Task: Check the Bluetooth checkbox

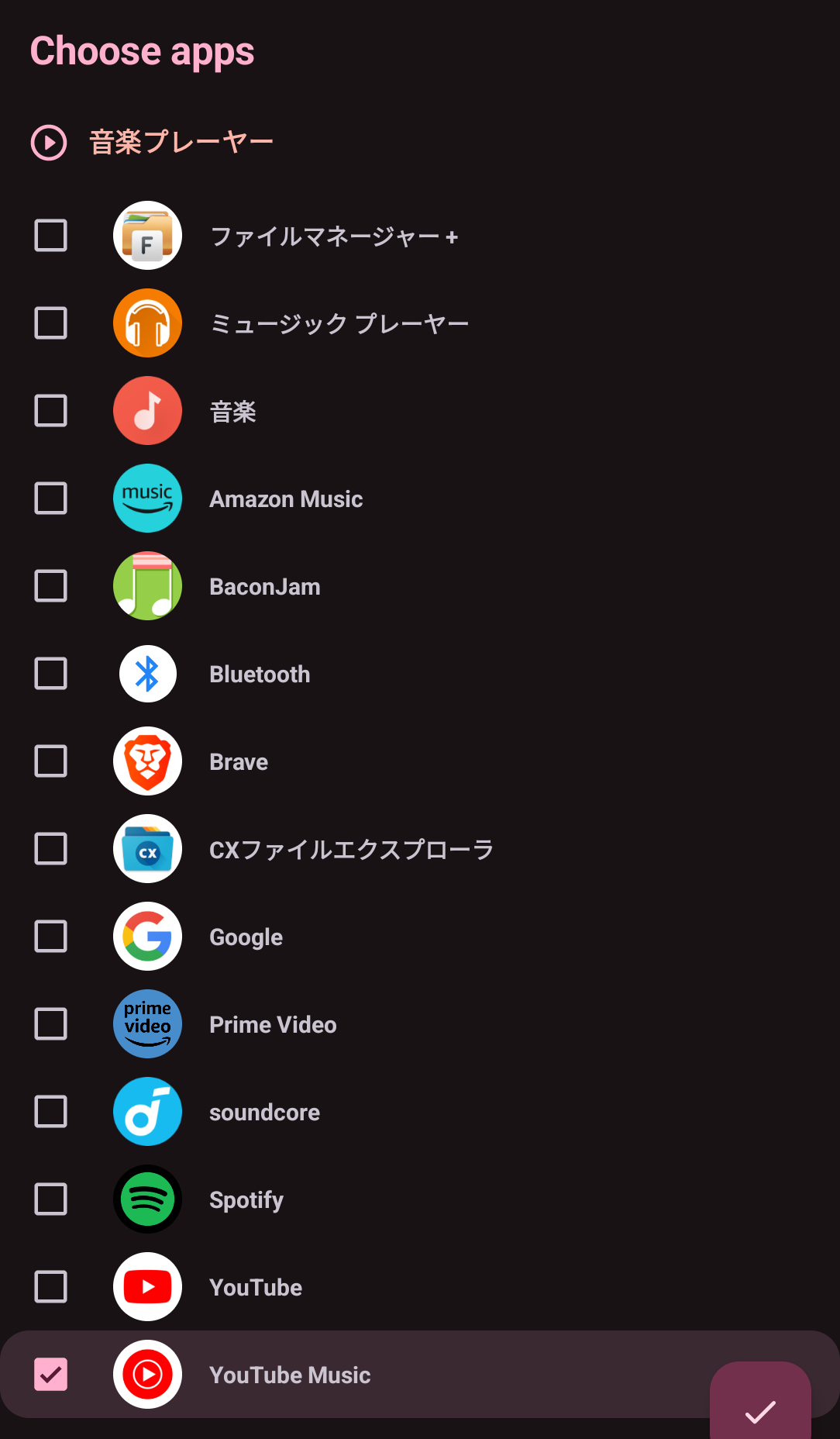Action: coord(51,674)
